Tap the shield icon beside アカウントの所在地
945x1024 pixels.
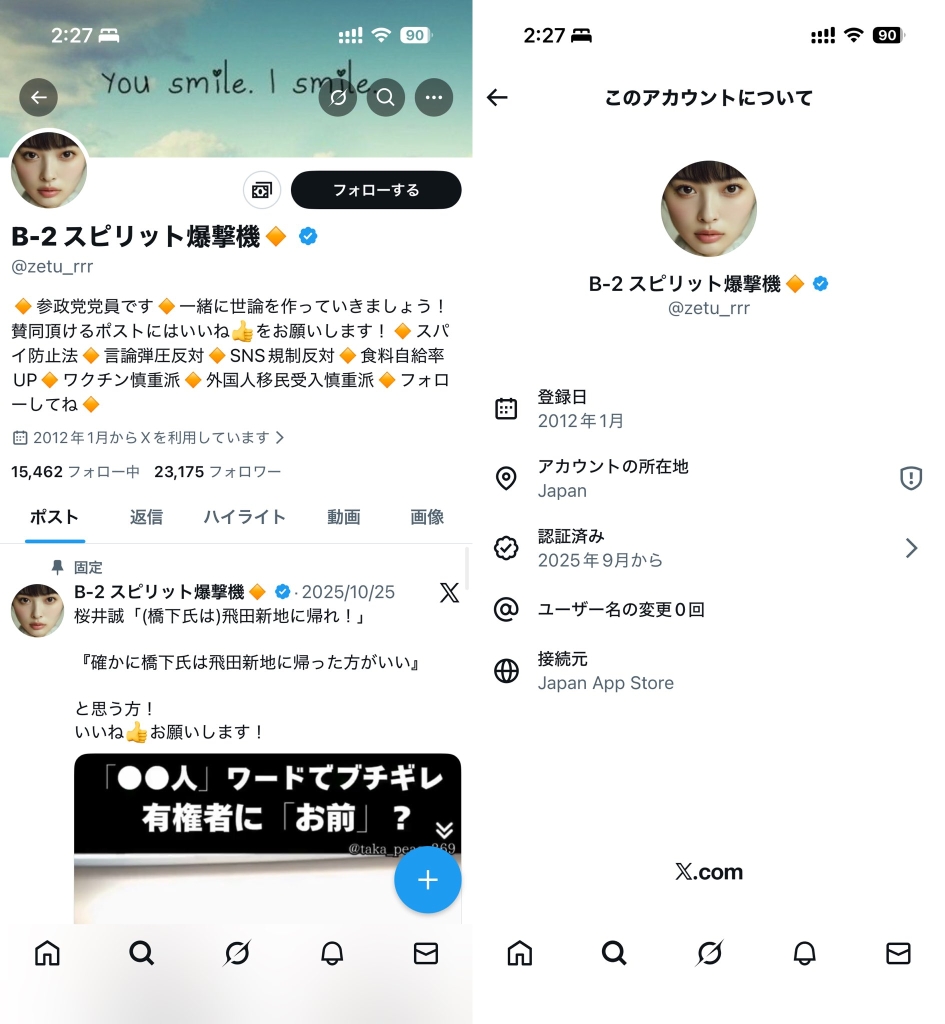[x=910, y=479]
